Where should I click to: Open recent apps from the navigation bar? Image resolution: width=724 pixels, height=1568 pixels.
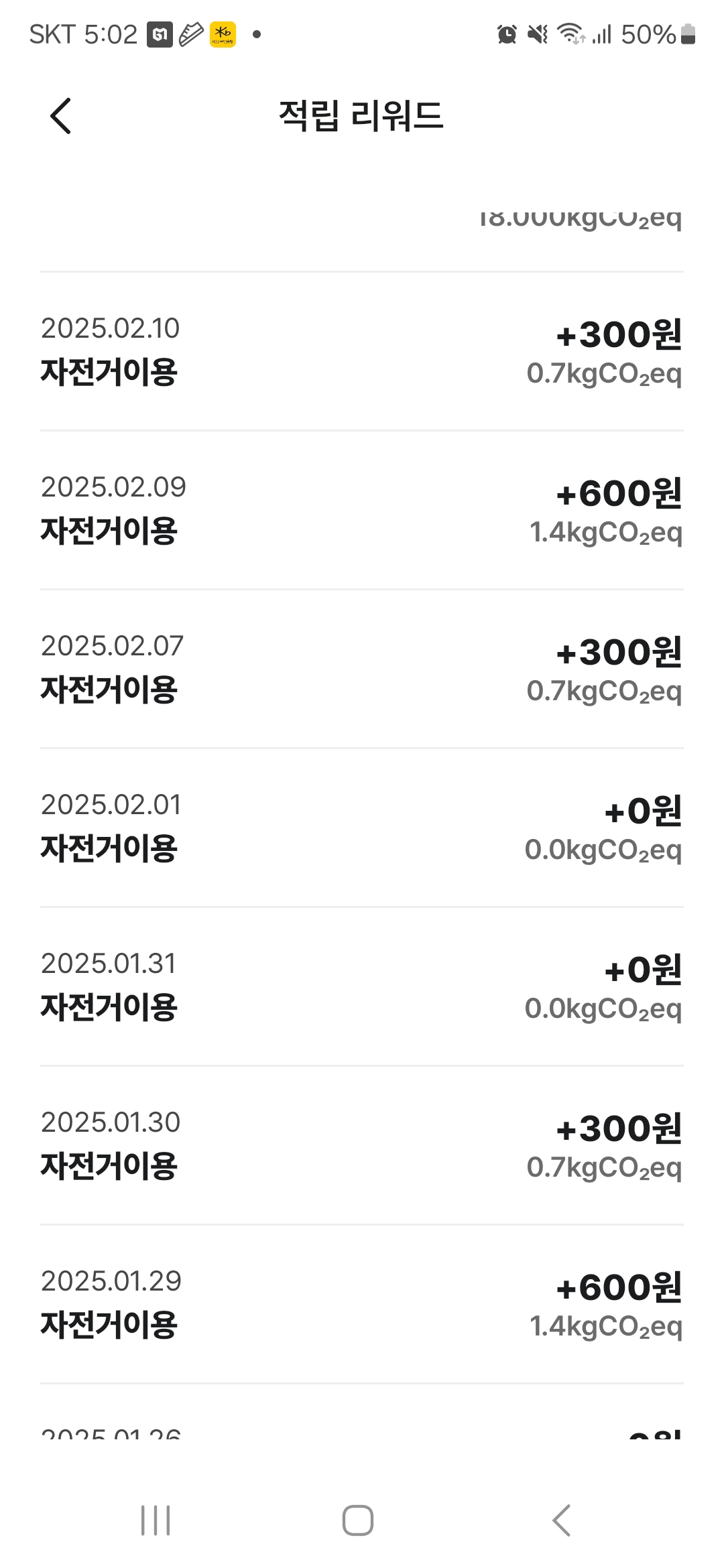(x=156, y=1520)
